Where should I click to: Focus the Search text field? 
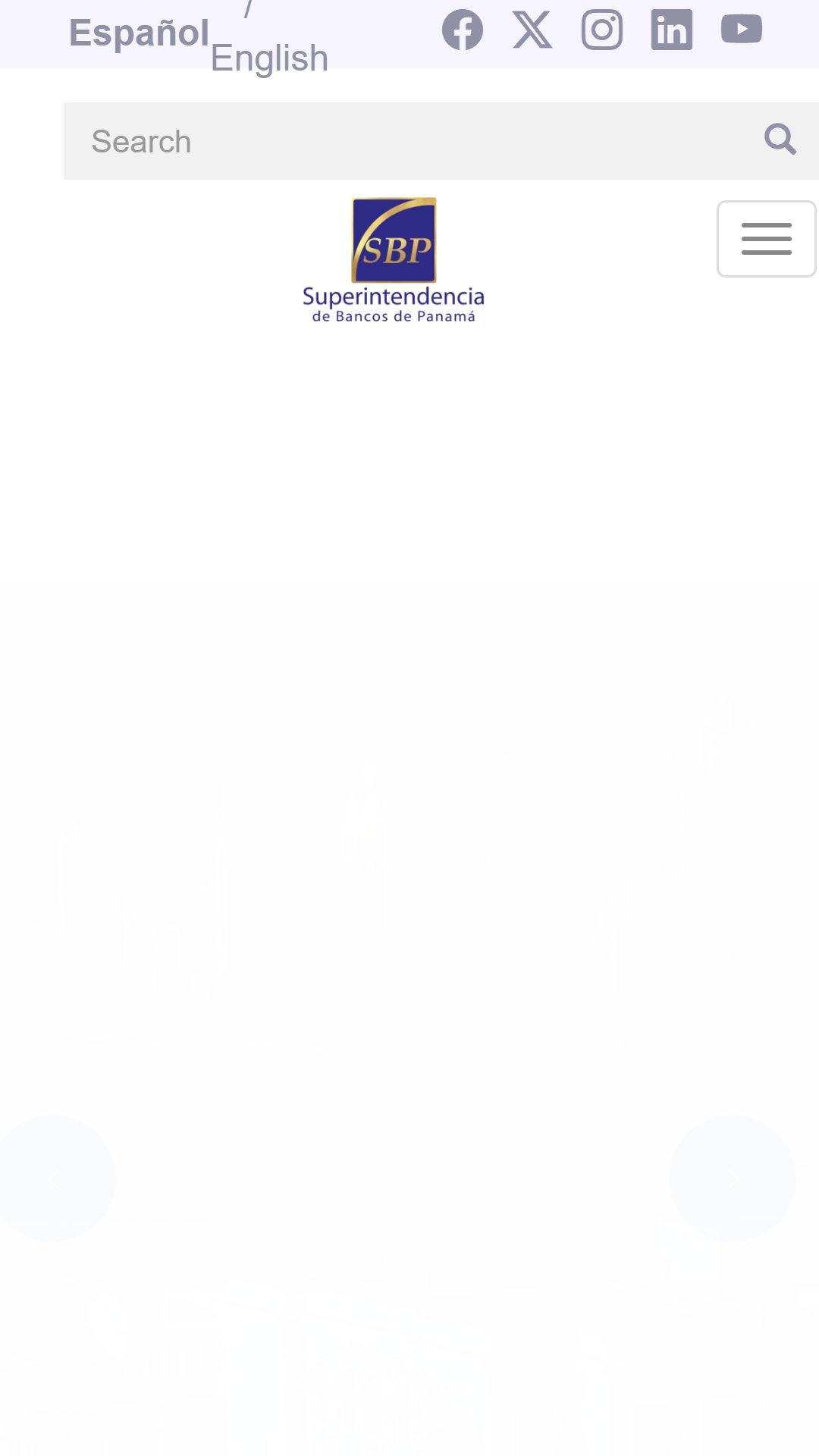coord(409,141)
